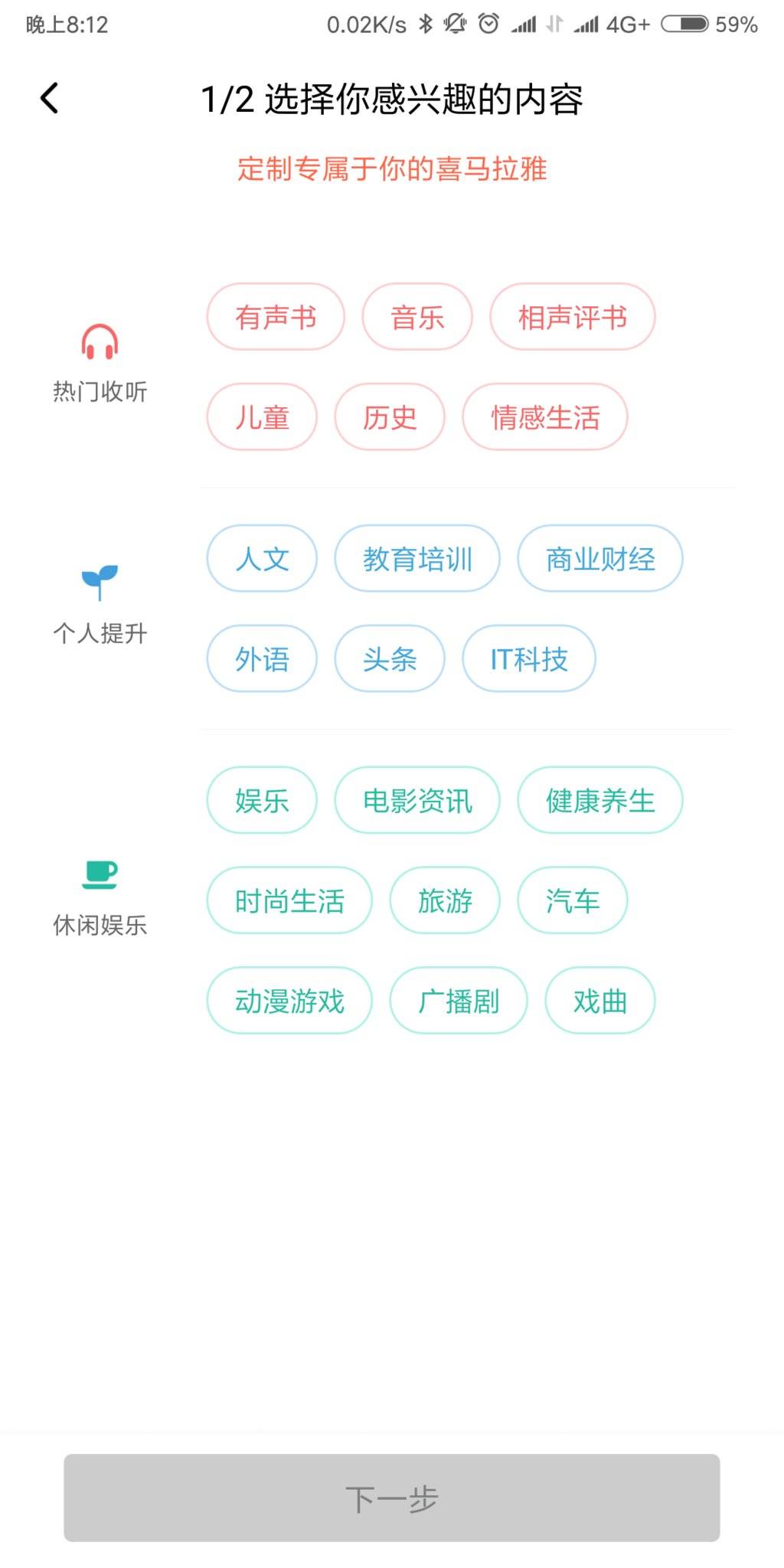The width and height of the screenshot is (784, 1568).
Task: Select the 有声书 interest chip
Action: tap(276, 317)
